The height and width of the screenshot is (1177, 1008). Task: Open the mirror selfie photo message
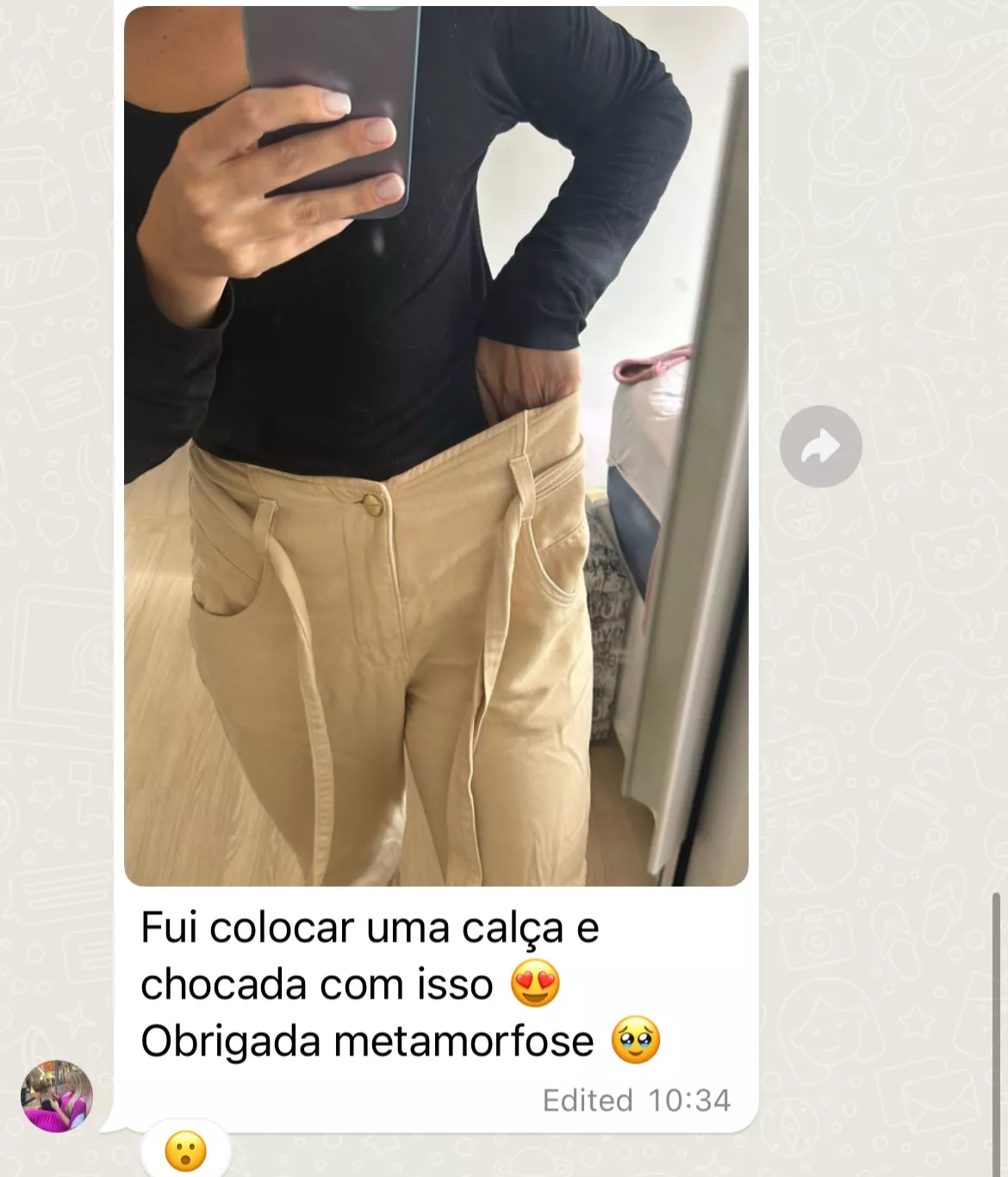click(436, 445)
